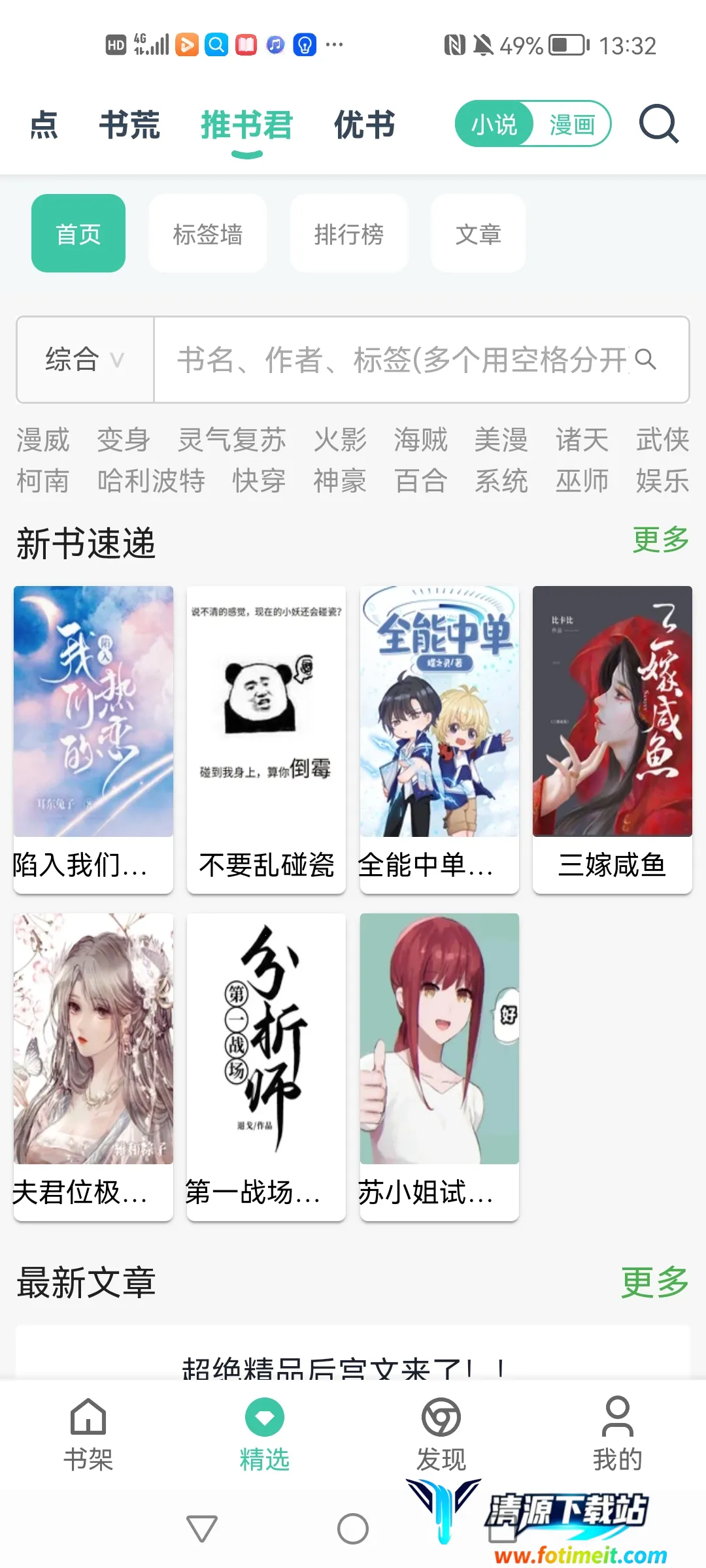View more in 新书速递
Viewport: 706px width, 1568px height.
click(x=660, y=540)
